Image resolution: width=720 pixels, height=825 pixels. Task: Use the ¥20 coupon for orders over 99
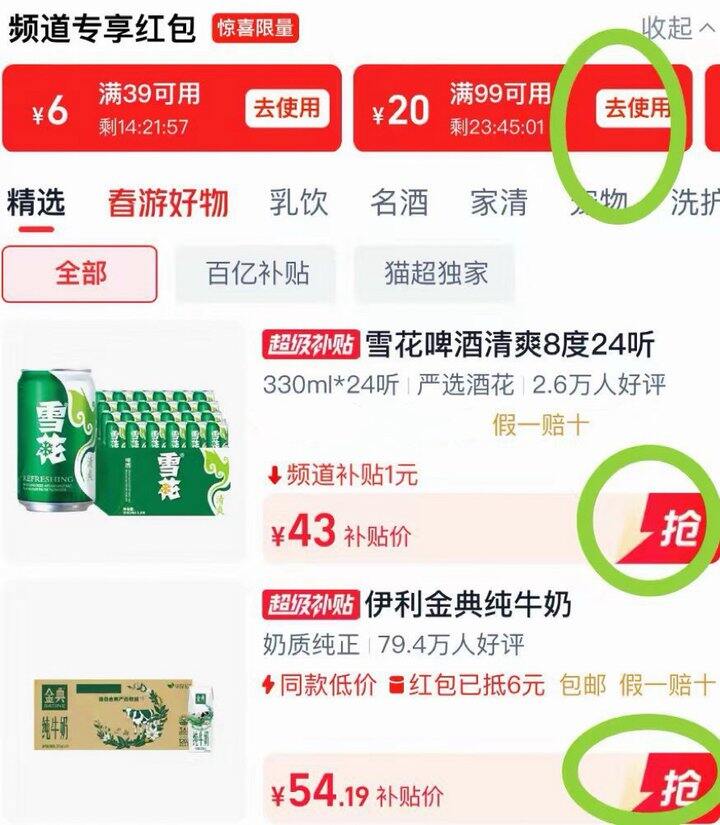click(636, 108)
